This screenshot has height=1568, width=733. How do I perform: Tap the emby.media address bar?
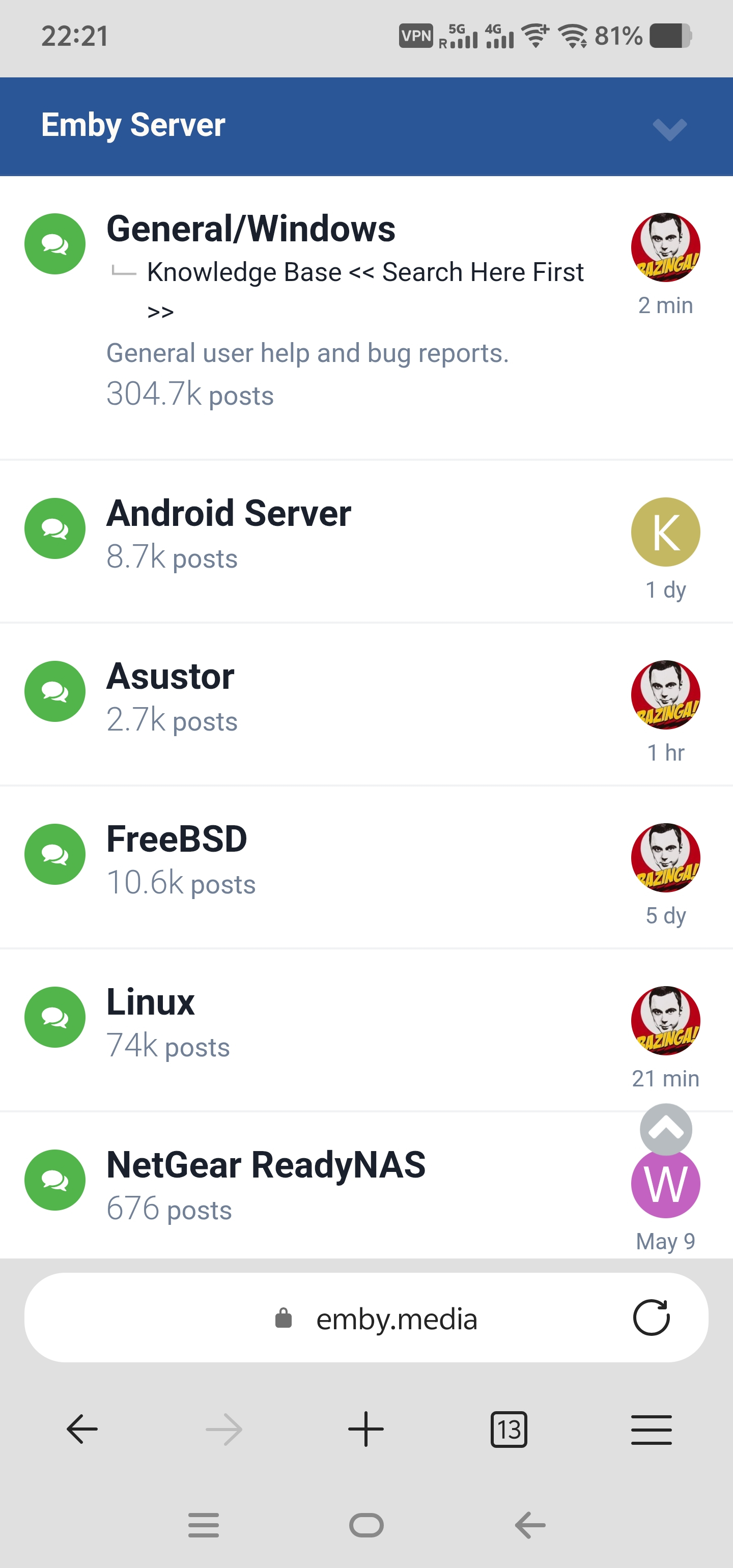click(396, 1319)
